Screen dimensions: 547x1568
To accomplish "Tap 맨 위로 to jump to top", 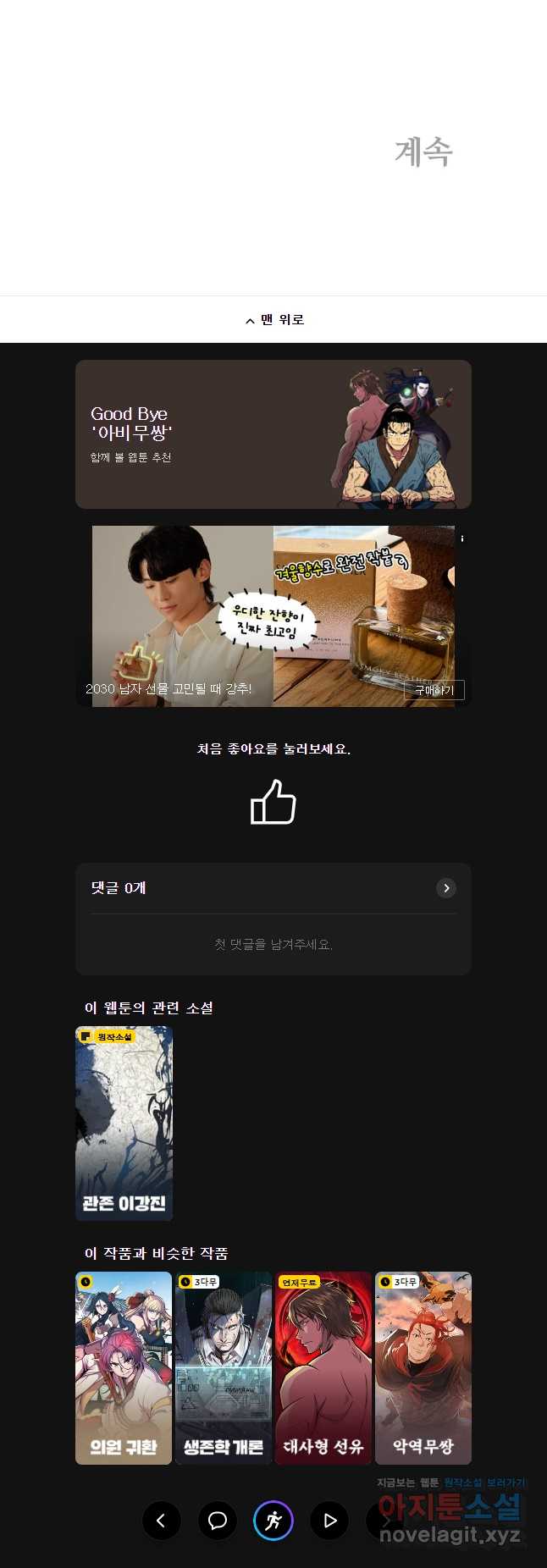I will (x=273, y=320).
